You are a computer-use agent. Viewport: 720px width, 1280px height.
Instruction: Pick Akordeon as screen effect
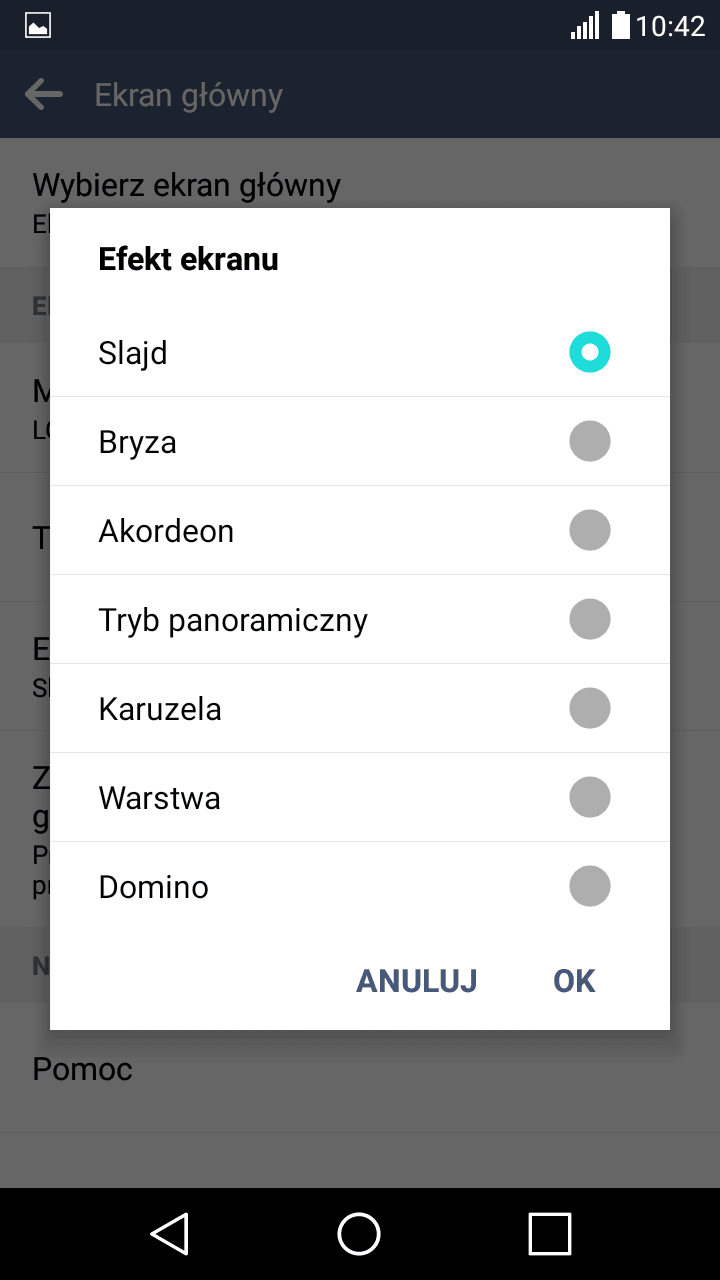click(x=360, y=530)
